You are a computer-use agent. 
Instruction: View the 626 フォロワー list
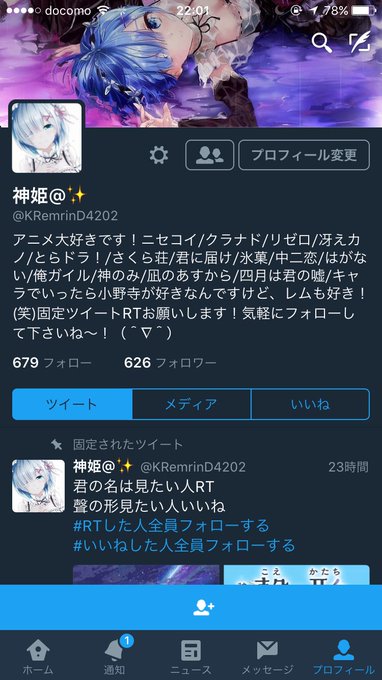pos(170,363)
